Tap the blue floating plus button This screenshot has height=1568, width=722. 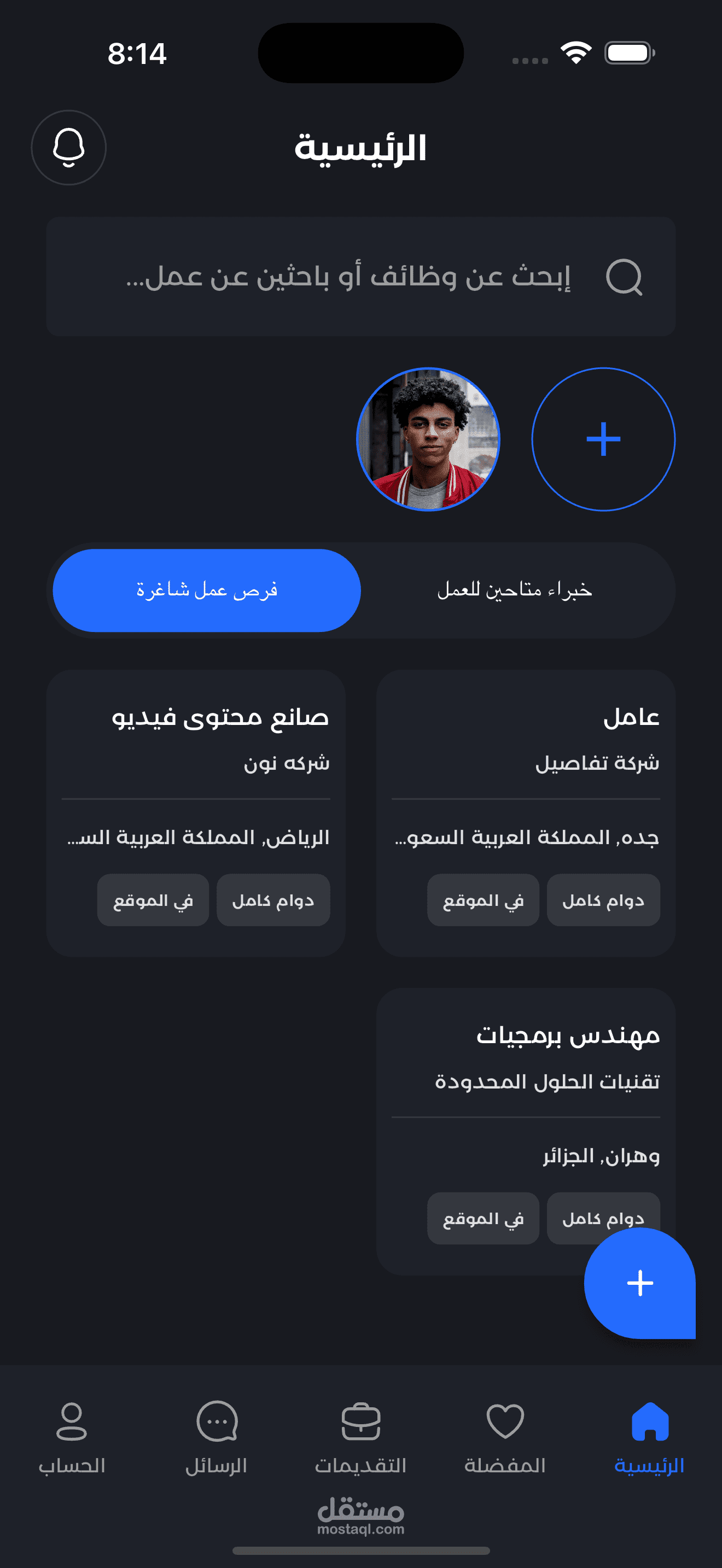(x=640, y=1283)
